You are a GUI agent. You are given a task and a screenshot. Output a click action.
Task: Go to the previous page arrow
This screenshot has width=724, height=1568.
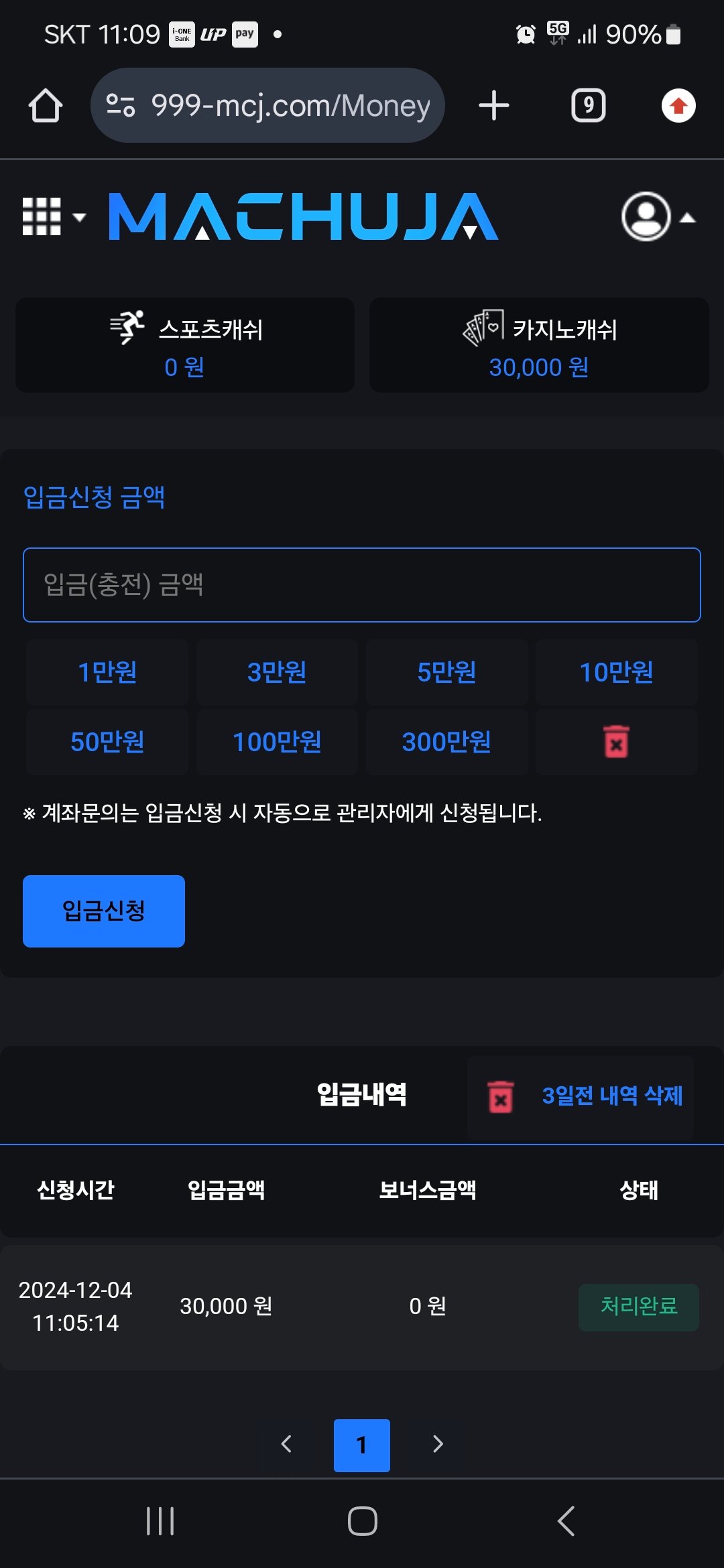pyautogui.click(x=286, y=1444)
